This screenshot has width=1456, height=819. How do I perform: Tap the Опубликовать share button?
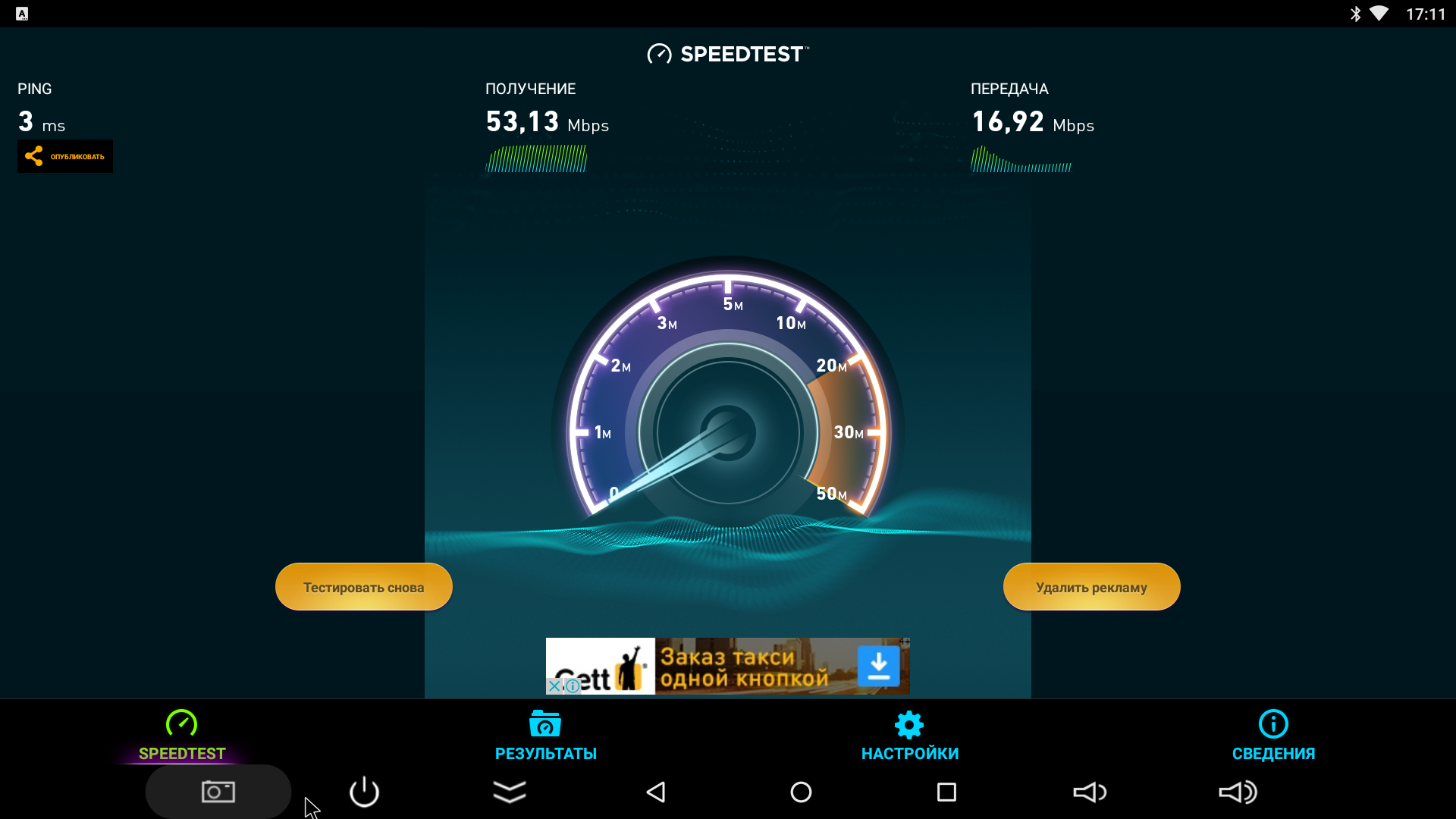click(65, 156)
